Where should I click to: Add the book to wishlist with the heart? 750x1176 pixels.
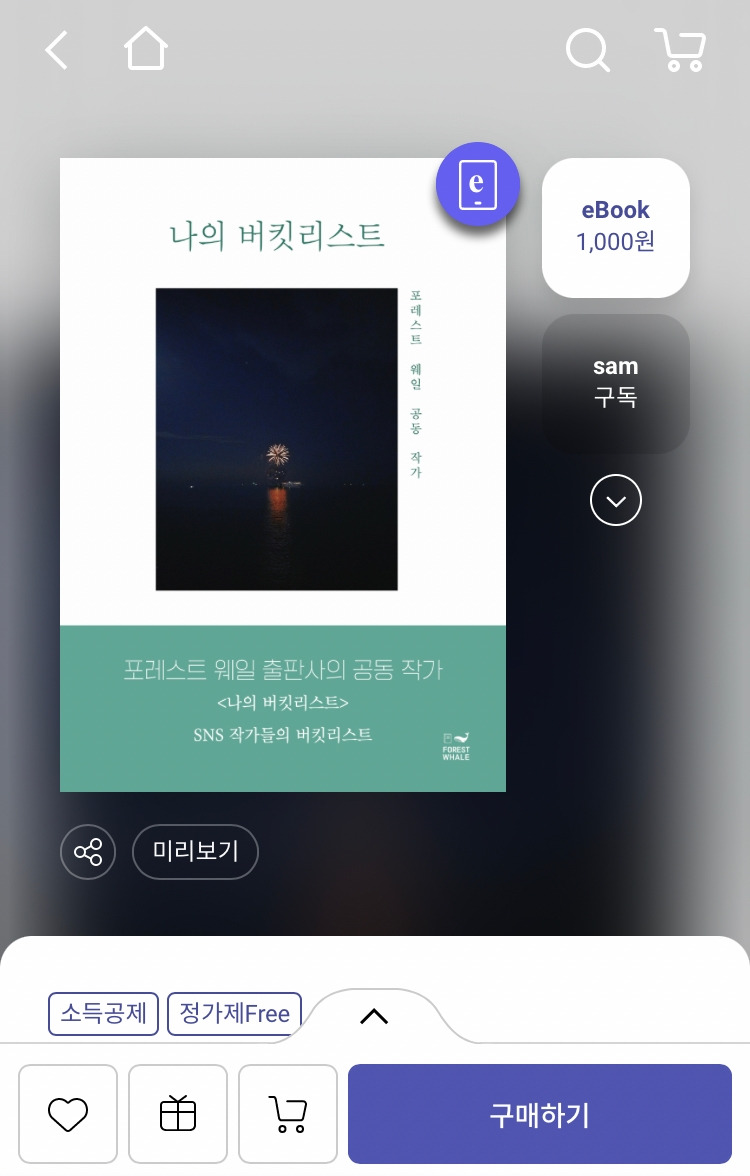(68, 1114)
